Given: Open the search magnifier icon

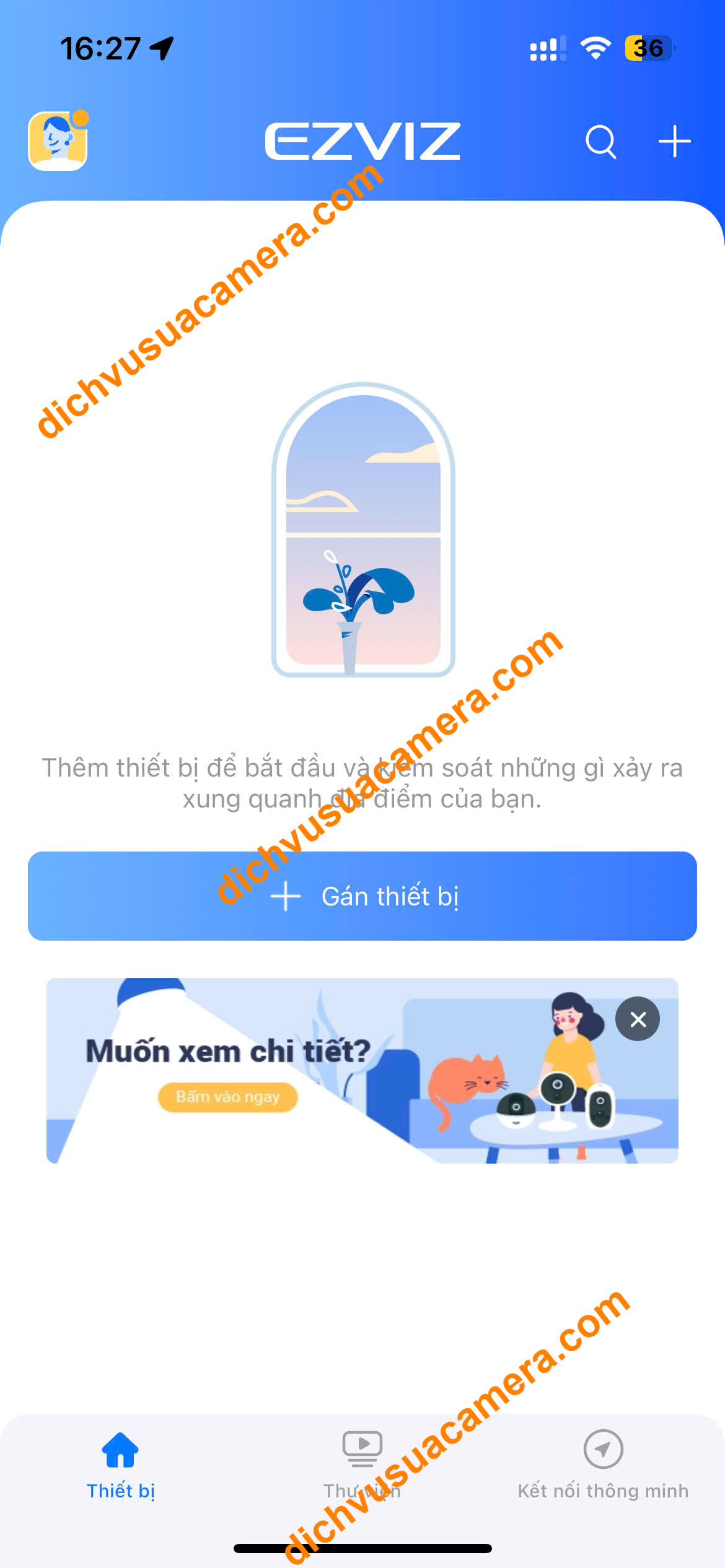Looking at the screenshot, I should point(600,142).
